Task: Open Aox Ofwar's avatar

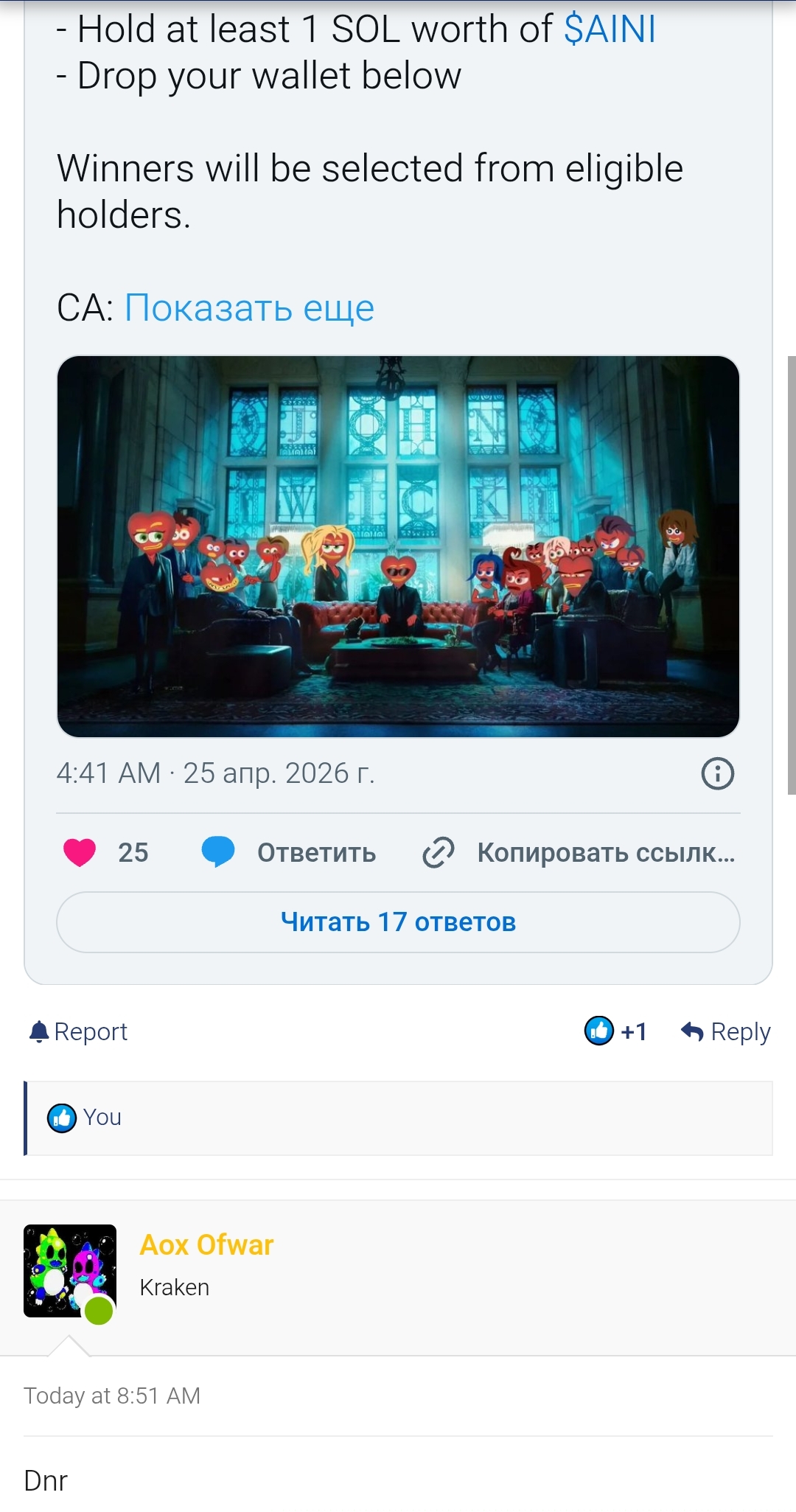Action: click(70, 1271)
